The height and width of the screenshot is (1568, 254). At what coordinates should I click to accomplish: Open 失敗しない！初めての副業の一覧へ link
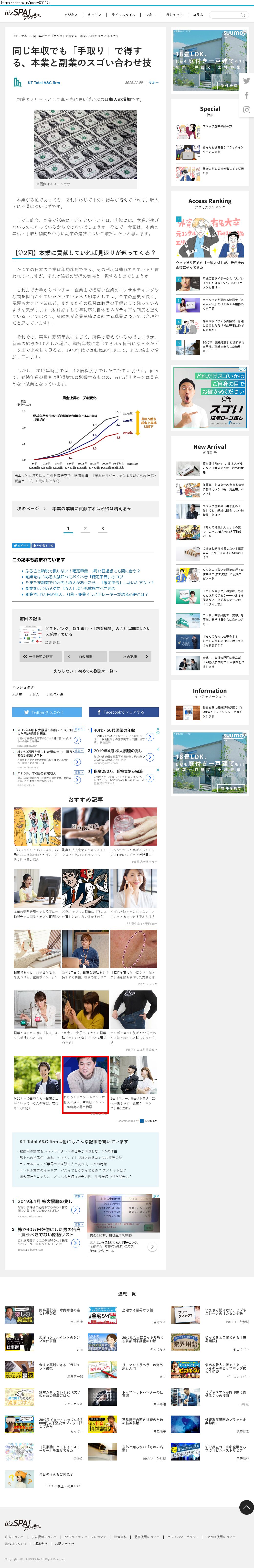[85, 671]
